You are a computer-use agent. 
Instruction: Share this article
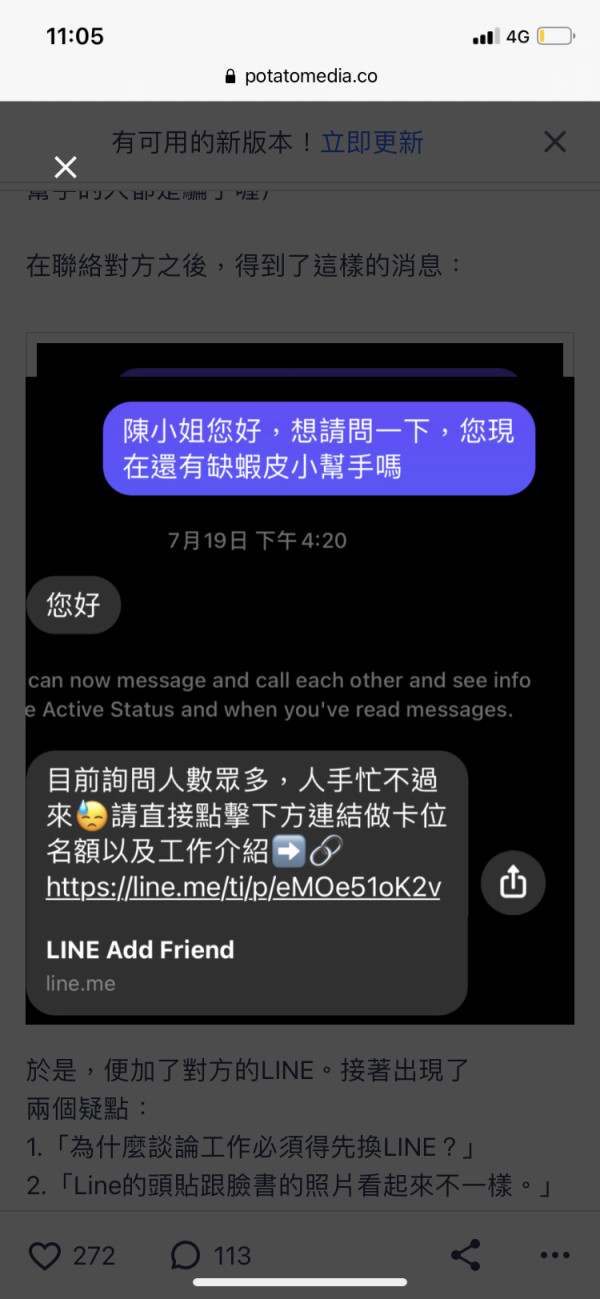[465, 1255]
